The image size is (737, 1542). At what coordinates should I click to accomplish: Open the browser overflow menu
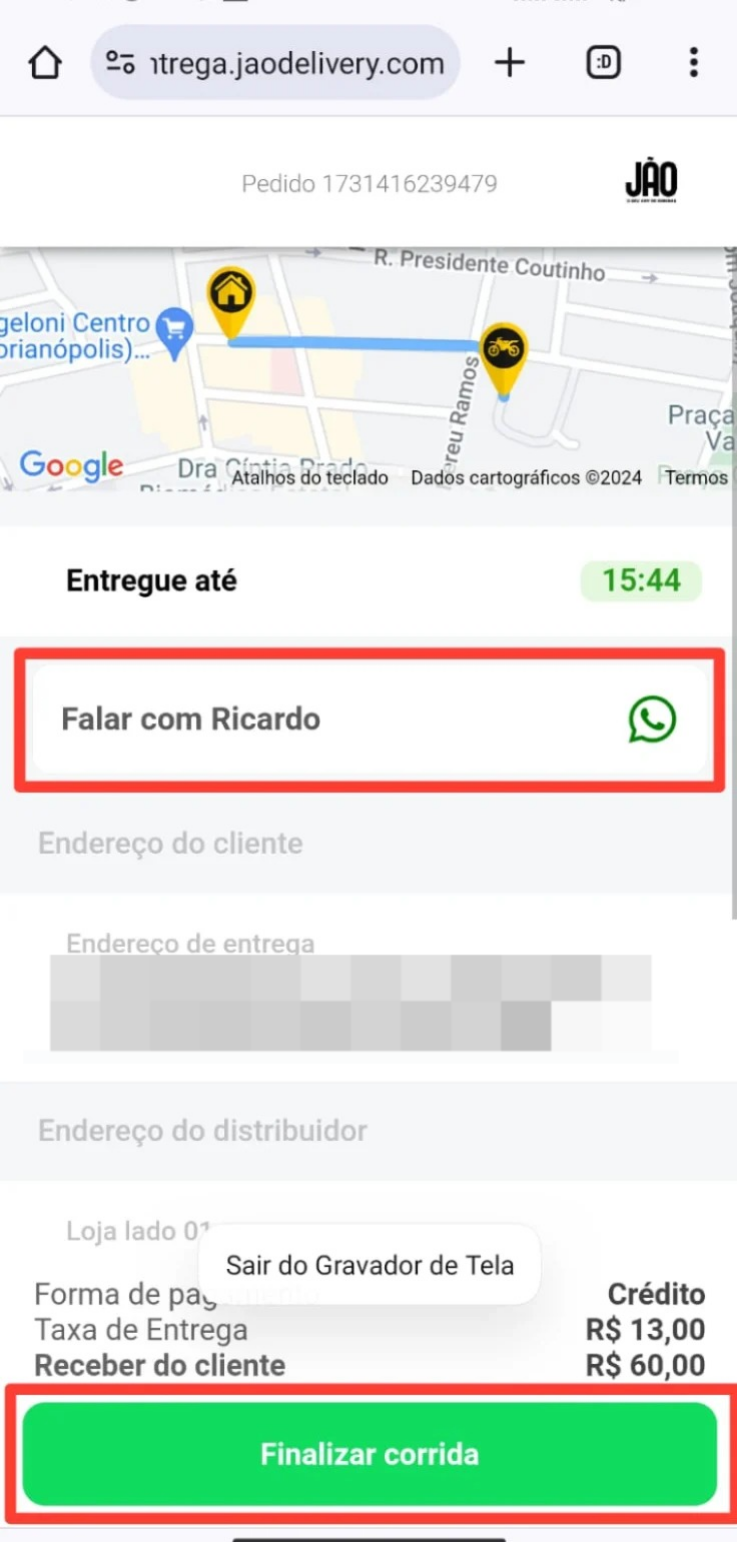693,63
